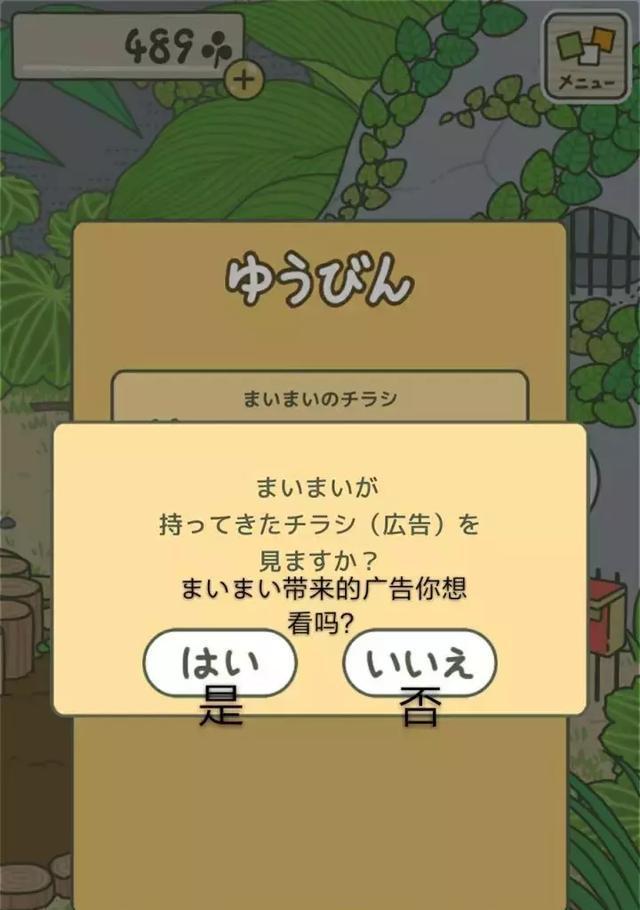Image resolution: width=640 pixels, height=910 pixels.
Task: Tap はい to view the flyer ad
Action: (220, 661)
